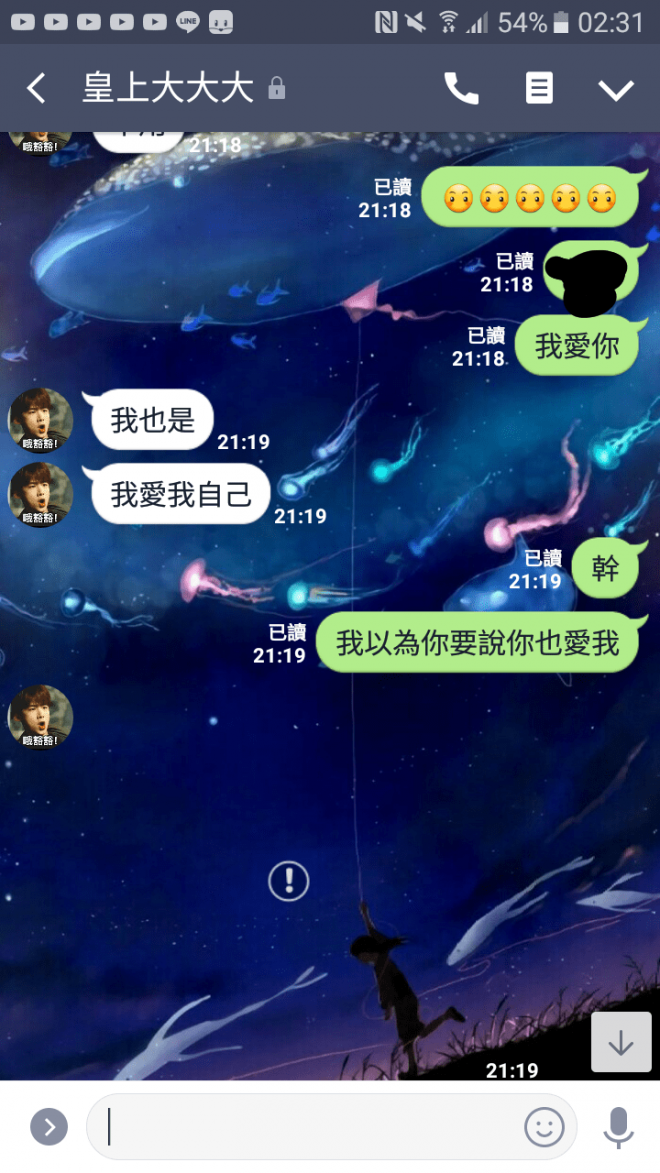Tap the exclamation alert icon
The image size is (660, 1173).
(x=289, y=880)
